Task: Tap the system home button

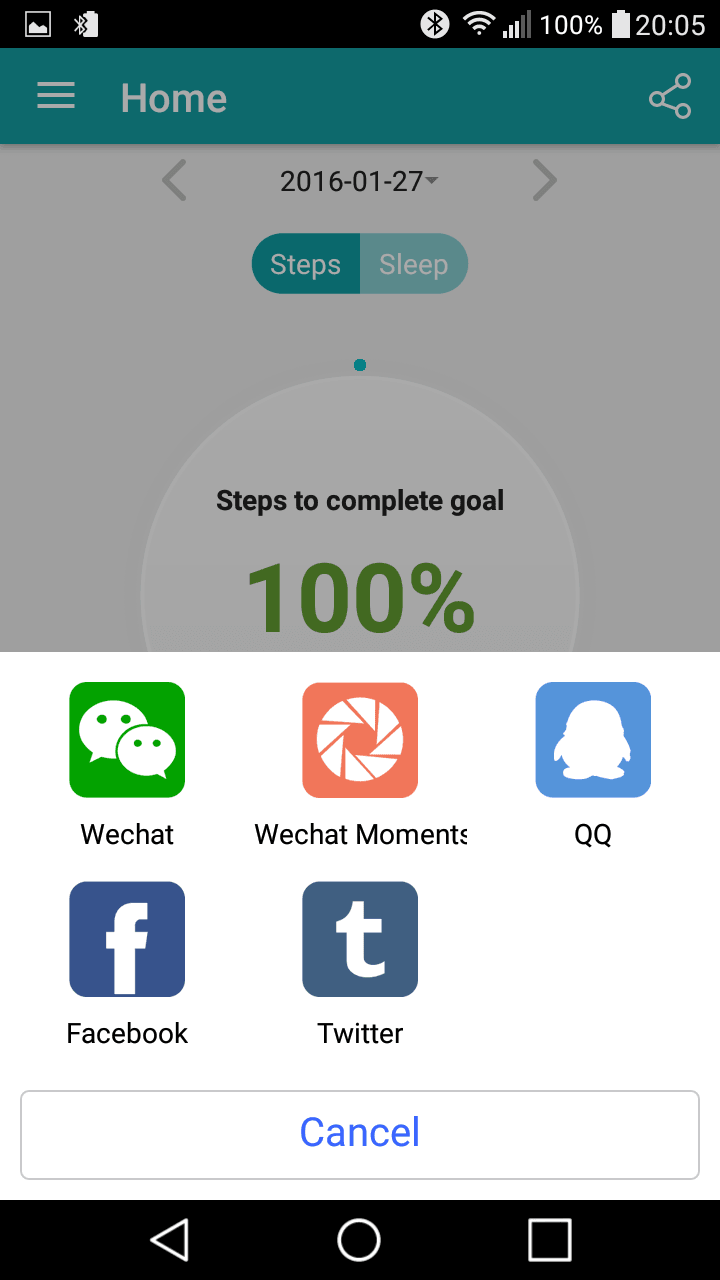Action: tap(359, 1240)
